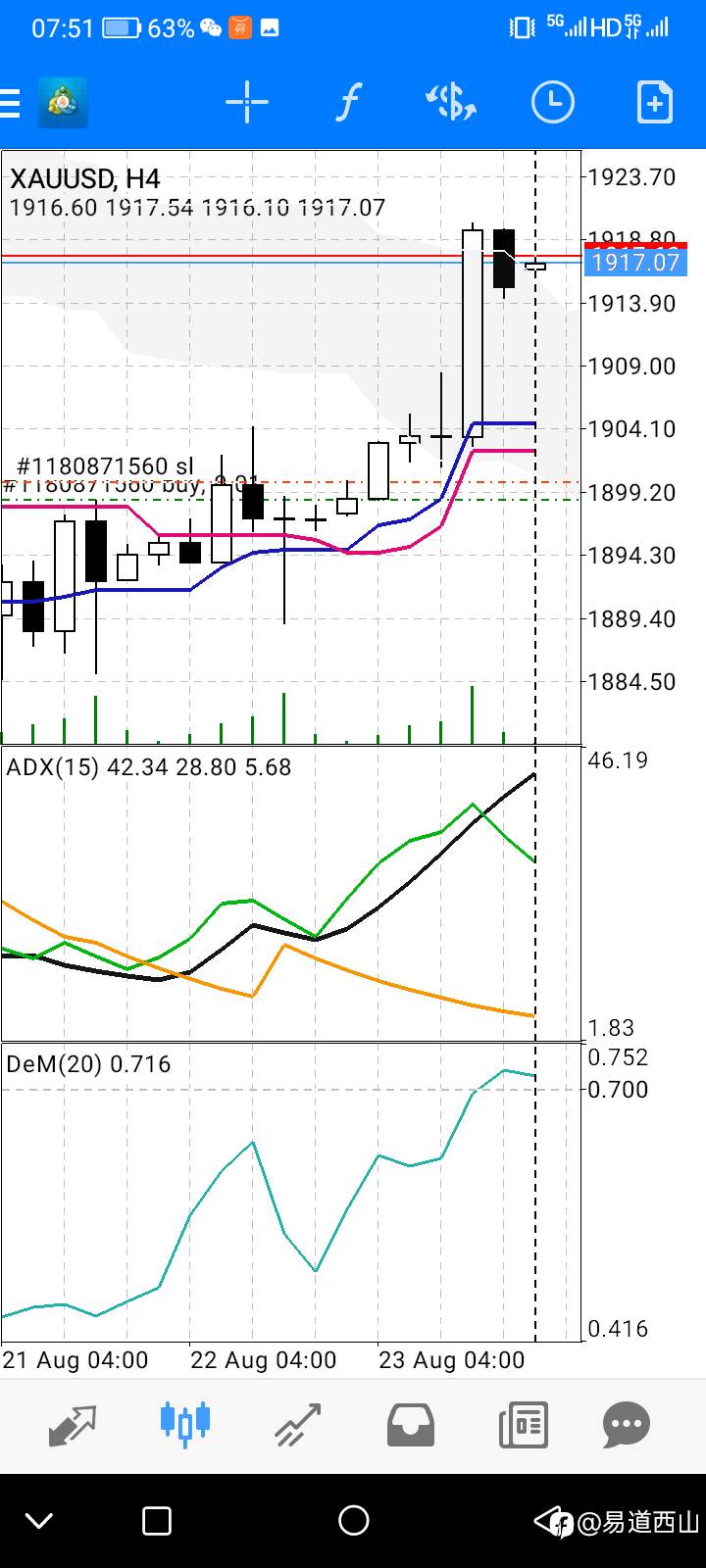Viewport: 706px width, 1568px height.
Task: Create a new order
Action: [x=654, y=103]
